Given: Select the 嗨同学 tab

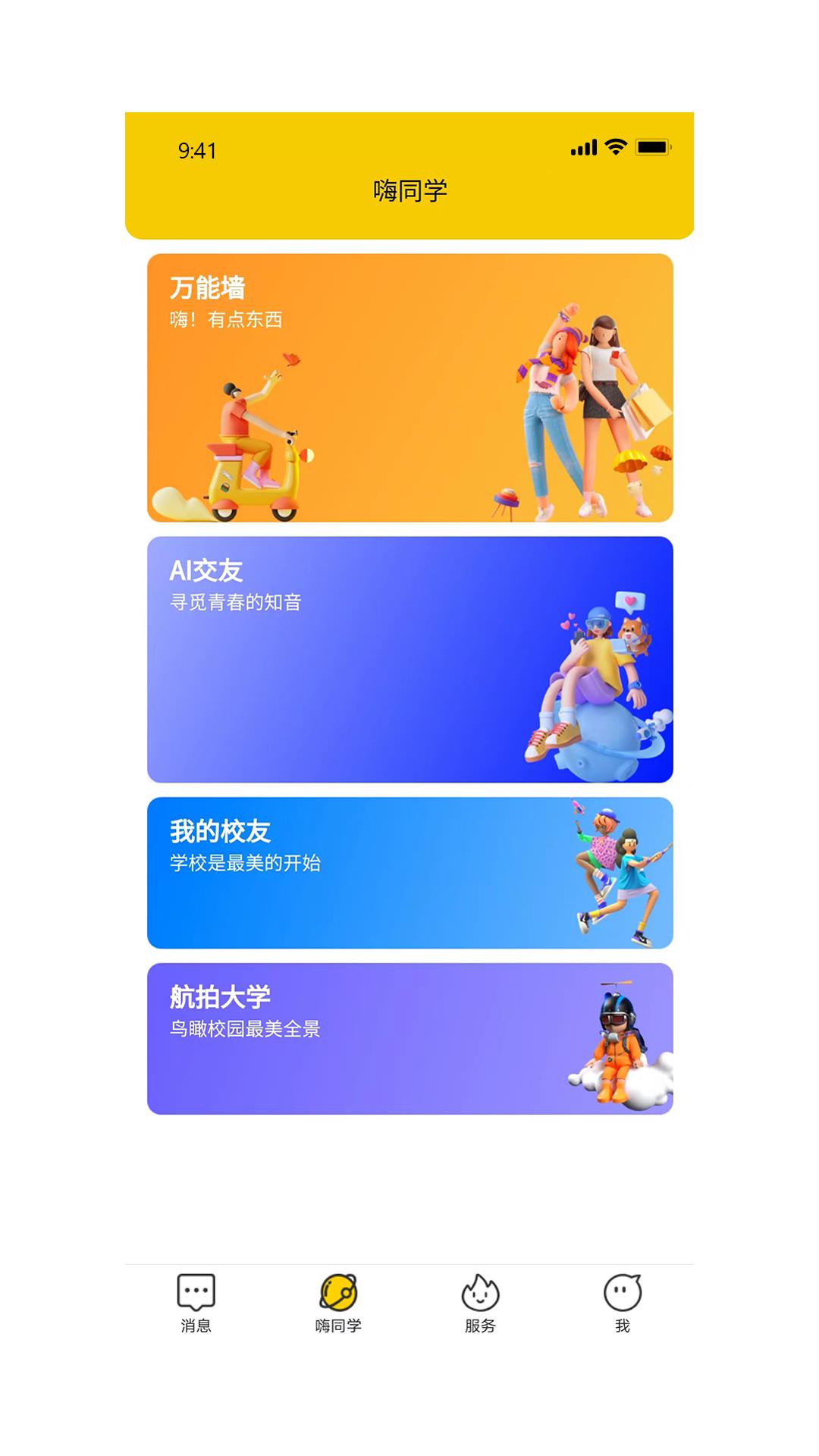Looking at the screenshot, I should point(338,1303).
